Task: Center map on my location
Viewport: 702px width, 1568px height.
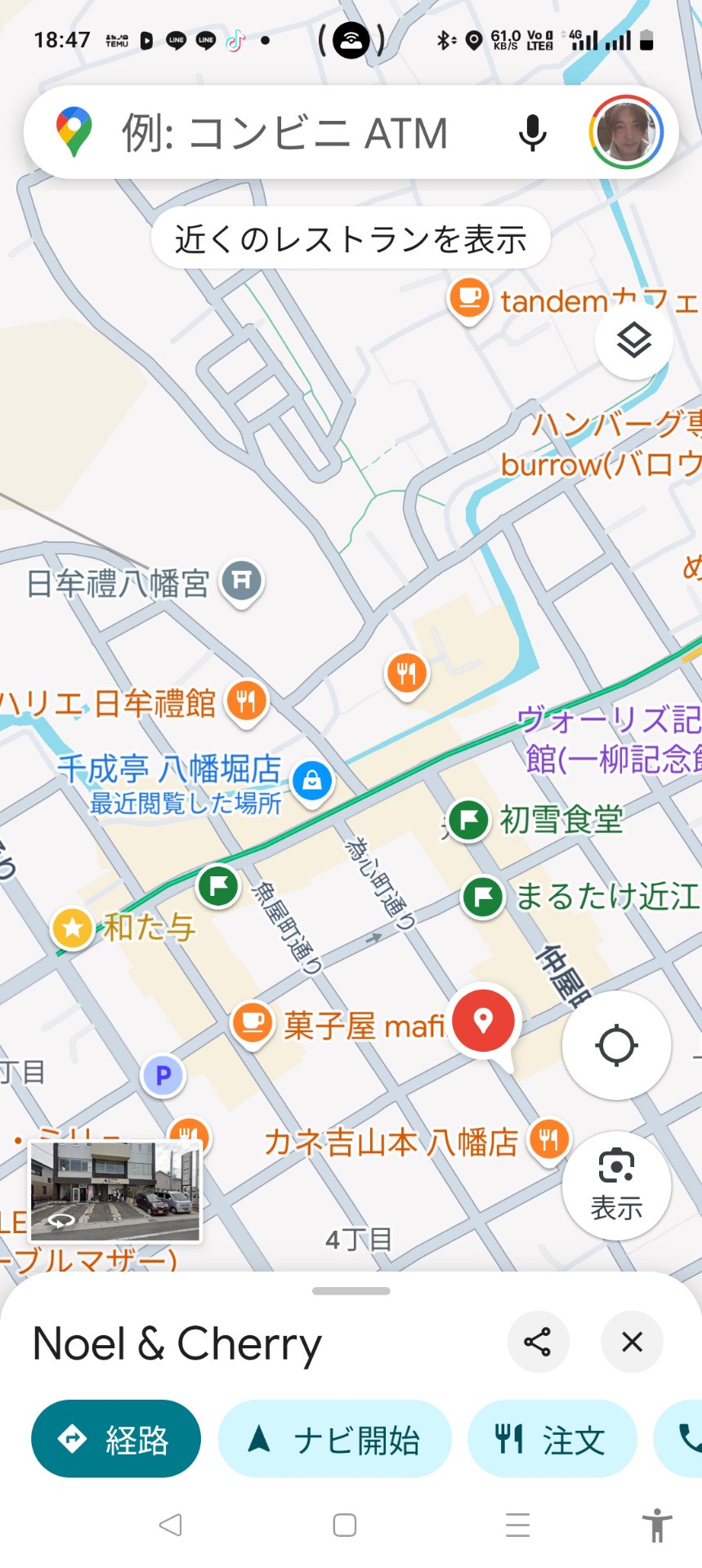Action: (616, 1045)
